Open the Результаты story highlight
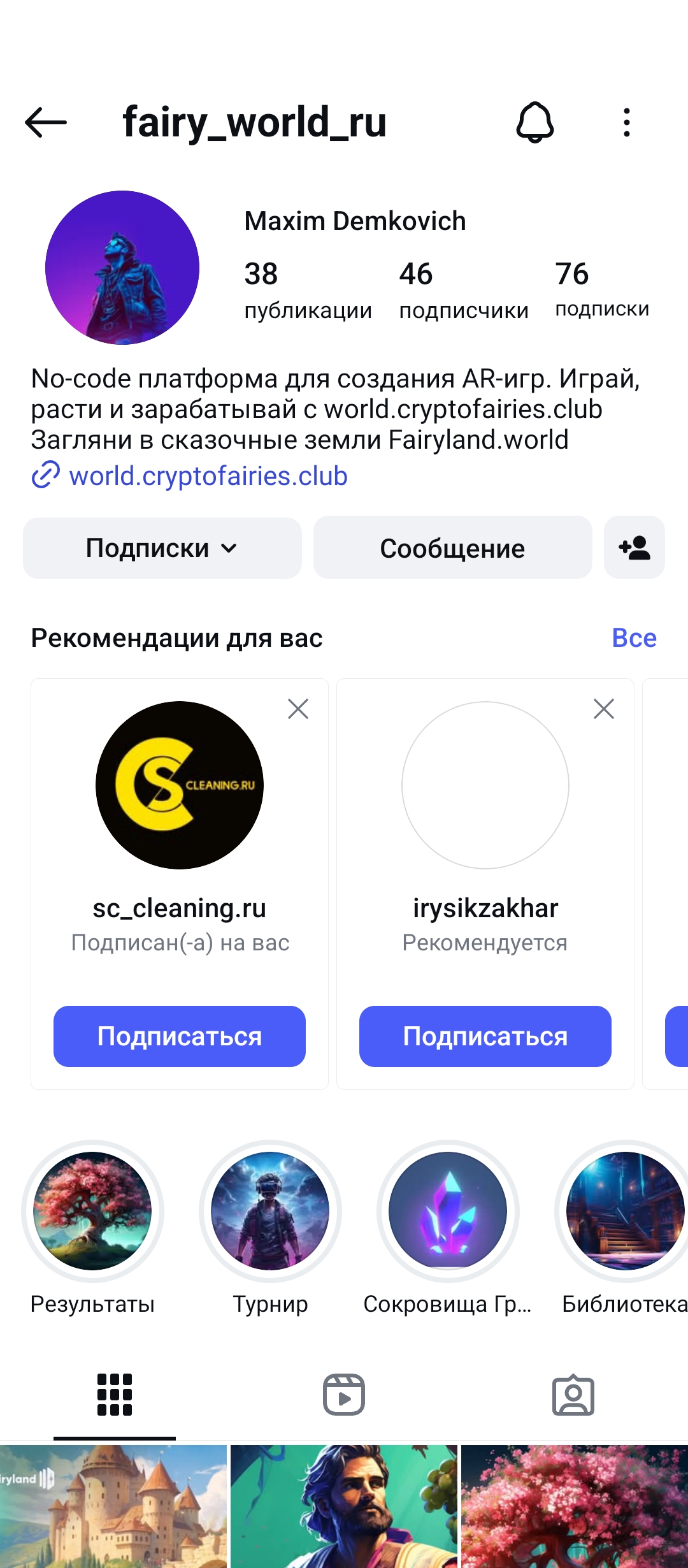 (92, 1211)
